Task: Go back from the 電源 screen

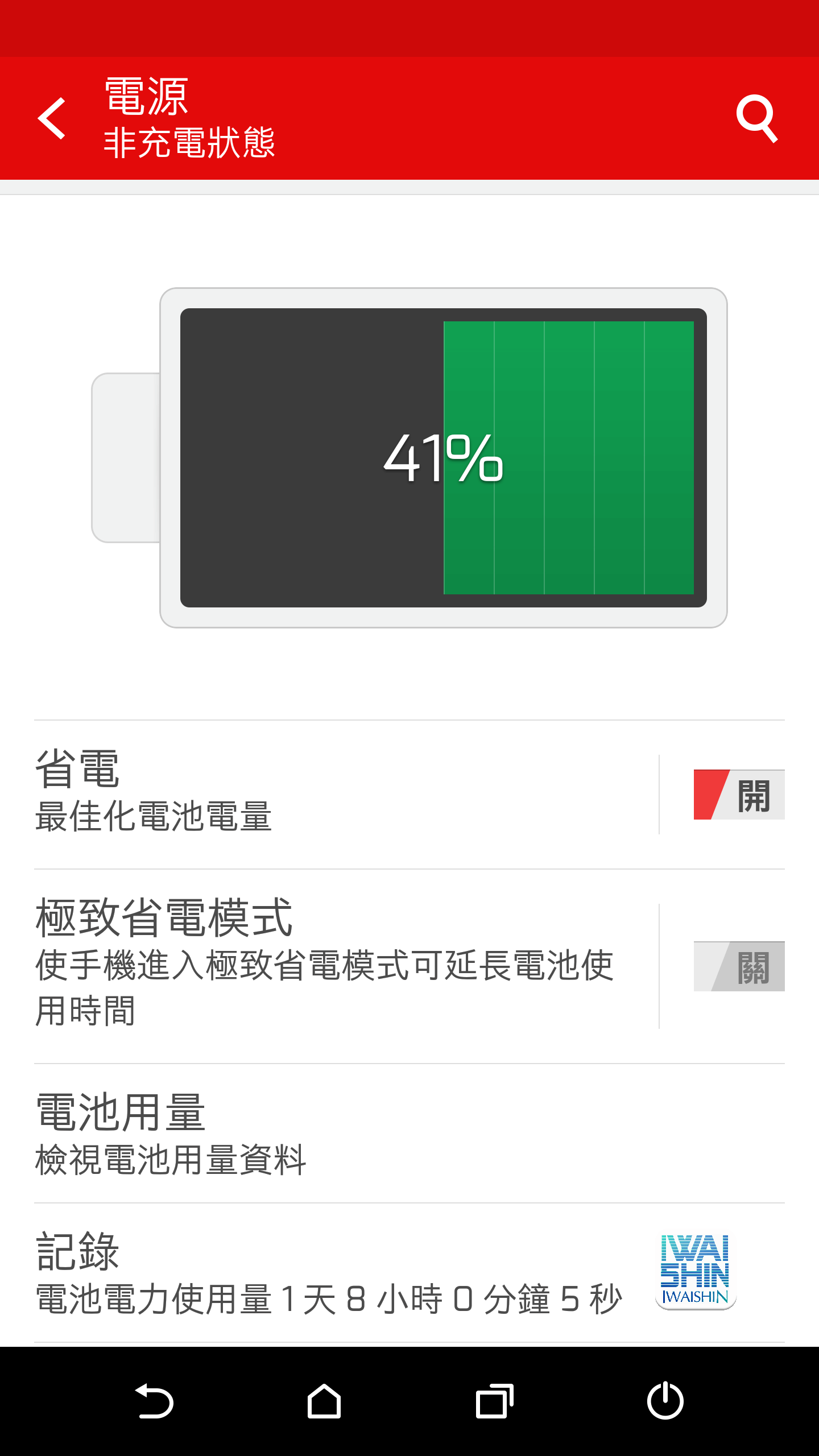Action: 52,118
